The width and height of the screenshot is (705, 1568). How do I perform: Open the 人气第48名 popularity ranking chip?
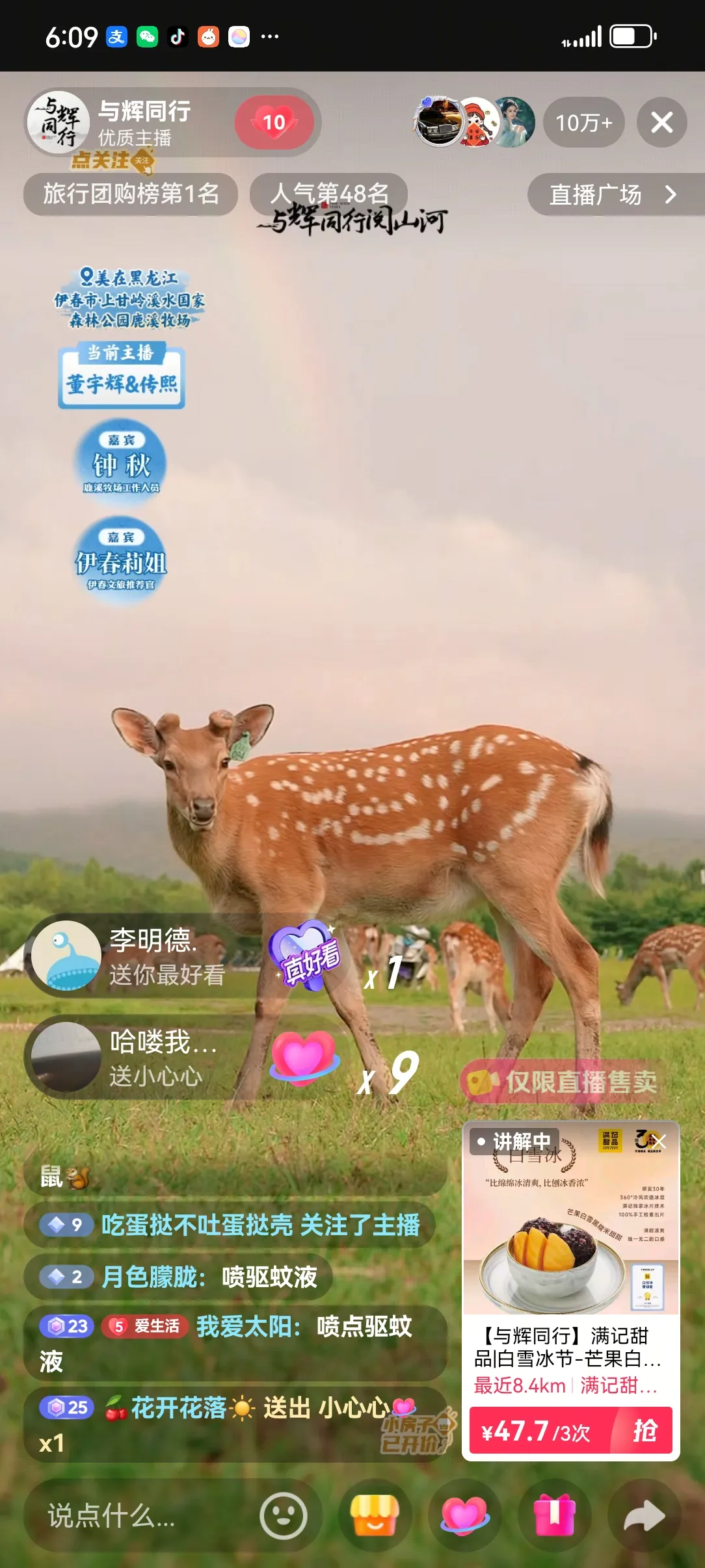[x=329, y=194]
